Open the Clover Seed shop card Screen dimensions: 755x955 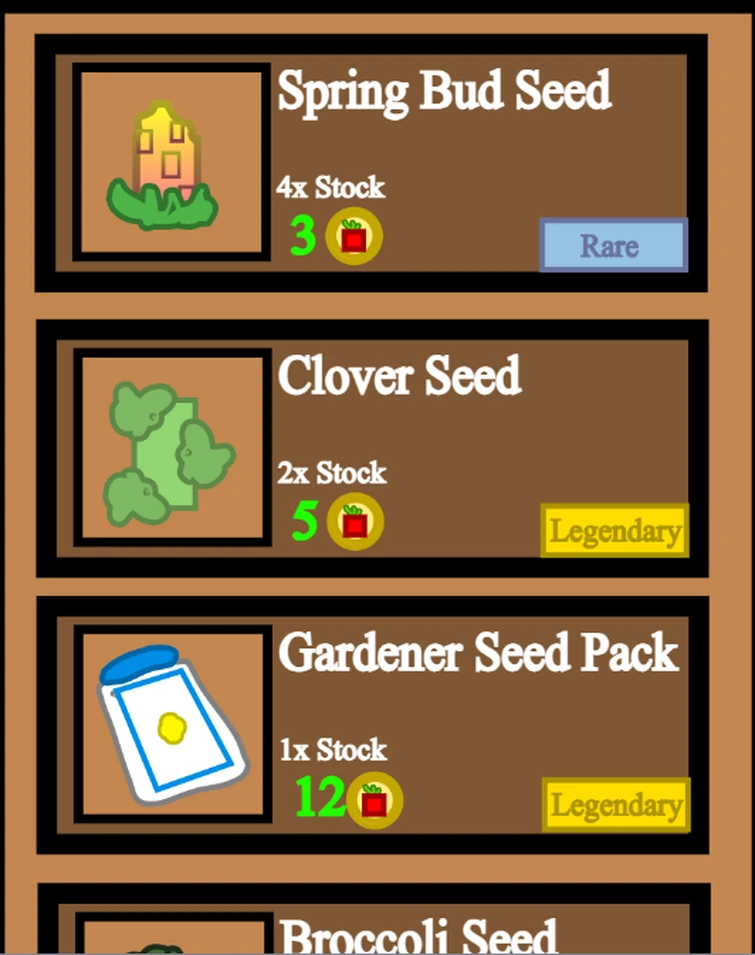pyautogui.click(x=371, y=448)
